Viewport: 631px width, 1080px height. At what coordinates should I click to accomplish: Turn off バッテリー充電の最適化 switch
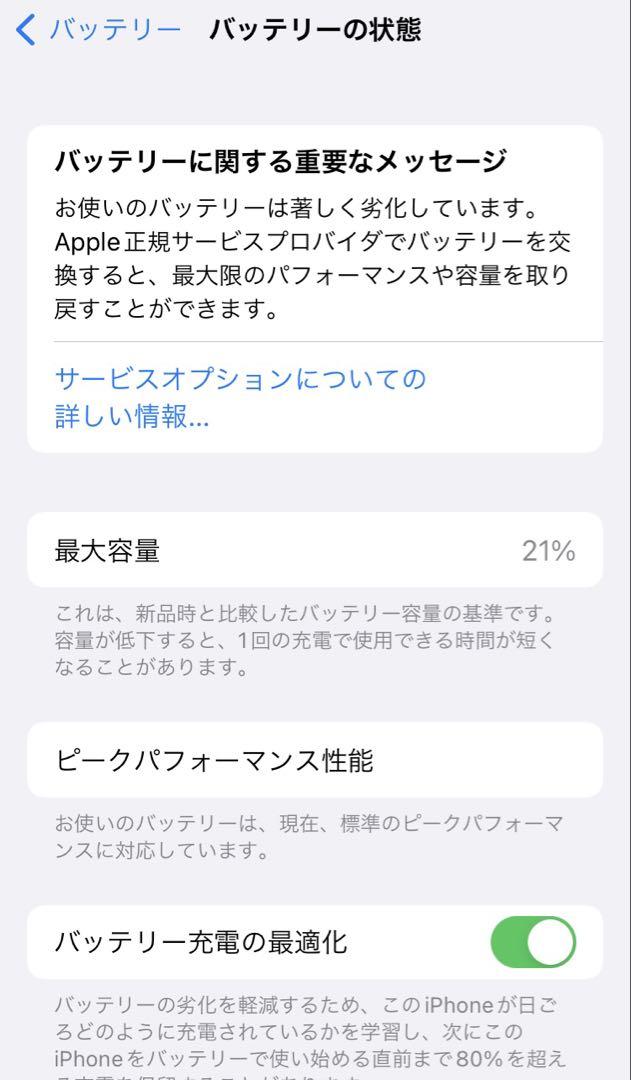(532, 942)
